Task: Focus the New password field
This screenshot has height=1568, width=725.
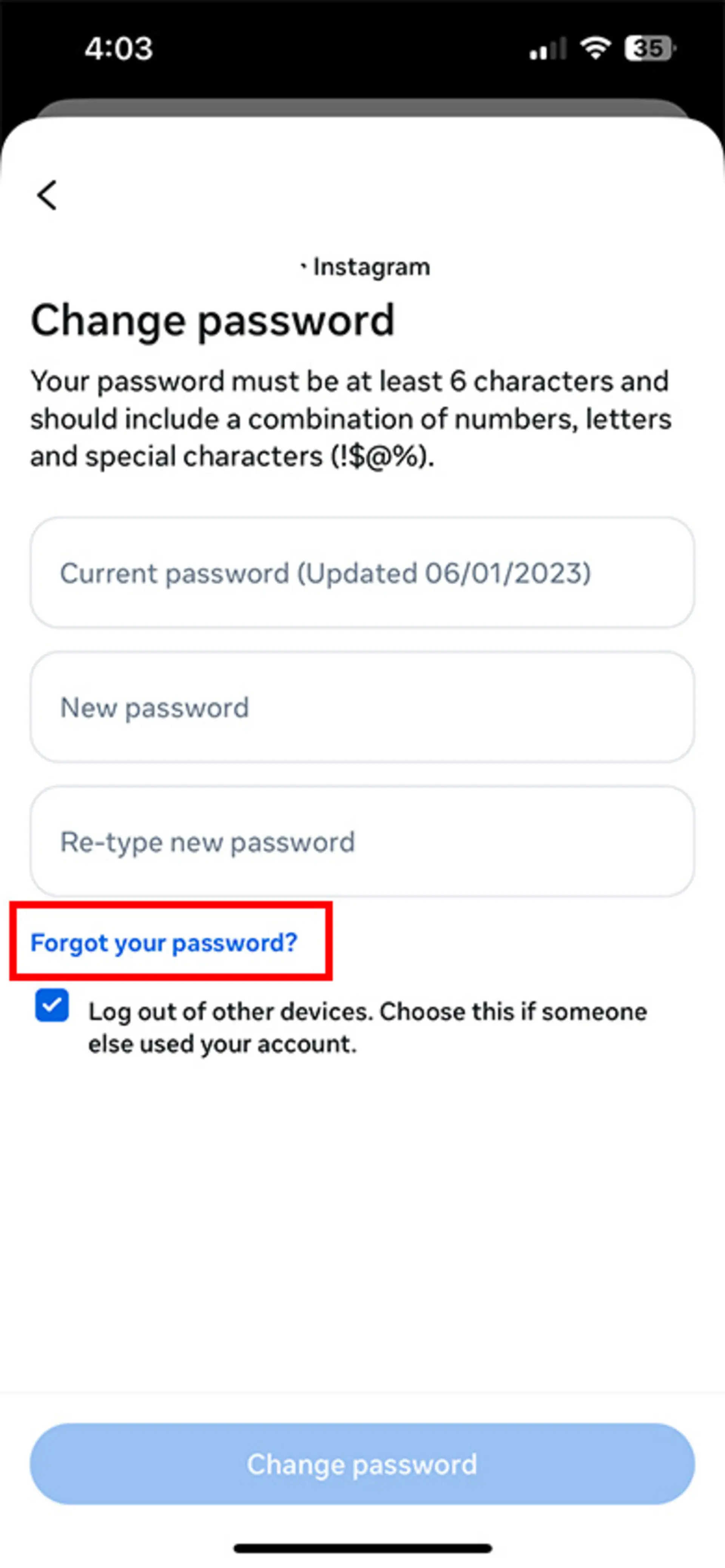Action: (362, 707)
